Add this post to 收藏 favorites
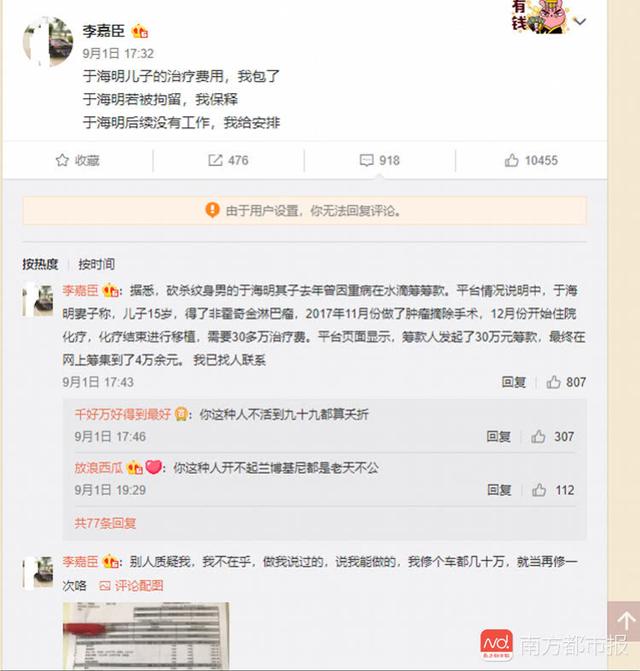Screen dimensions: 640x671 [77, 160]
